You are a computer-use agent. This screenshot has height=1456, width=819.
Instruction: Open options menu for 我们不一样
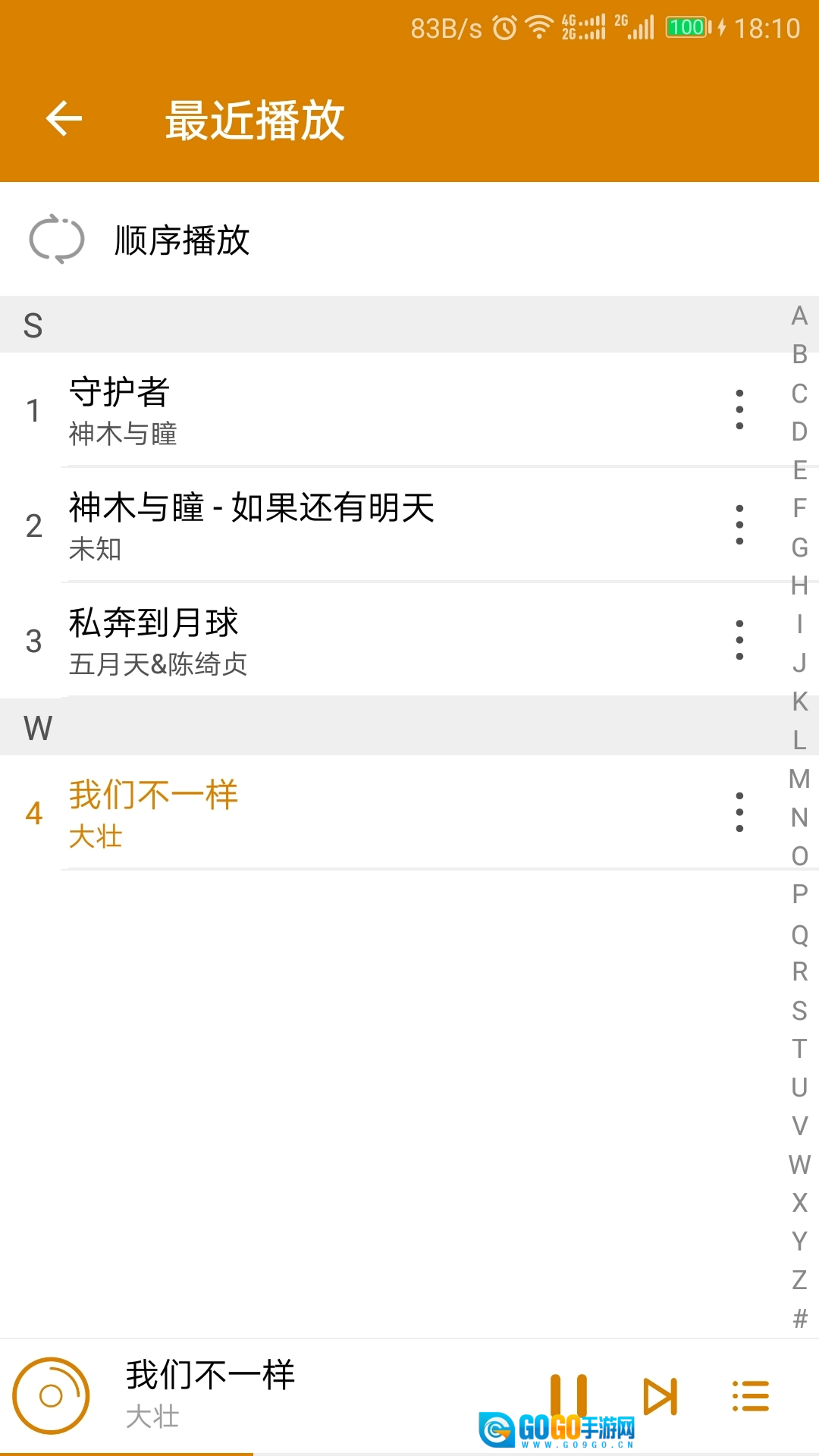click(x=739, y=811)
